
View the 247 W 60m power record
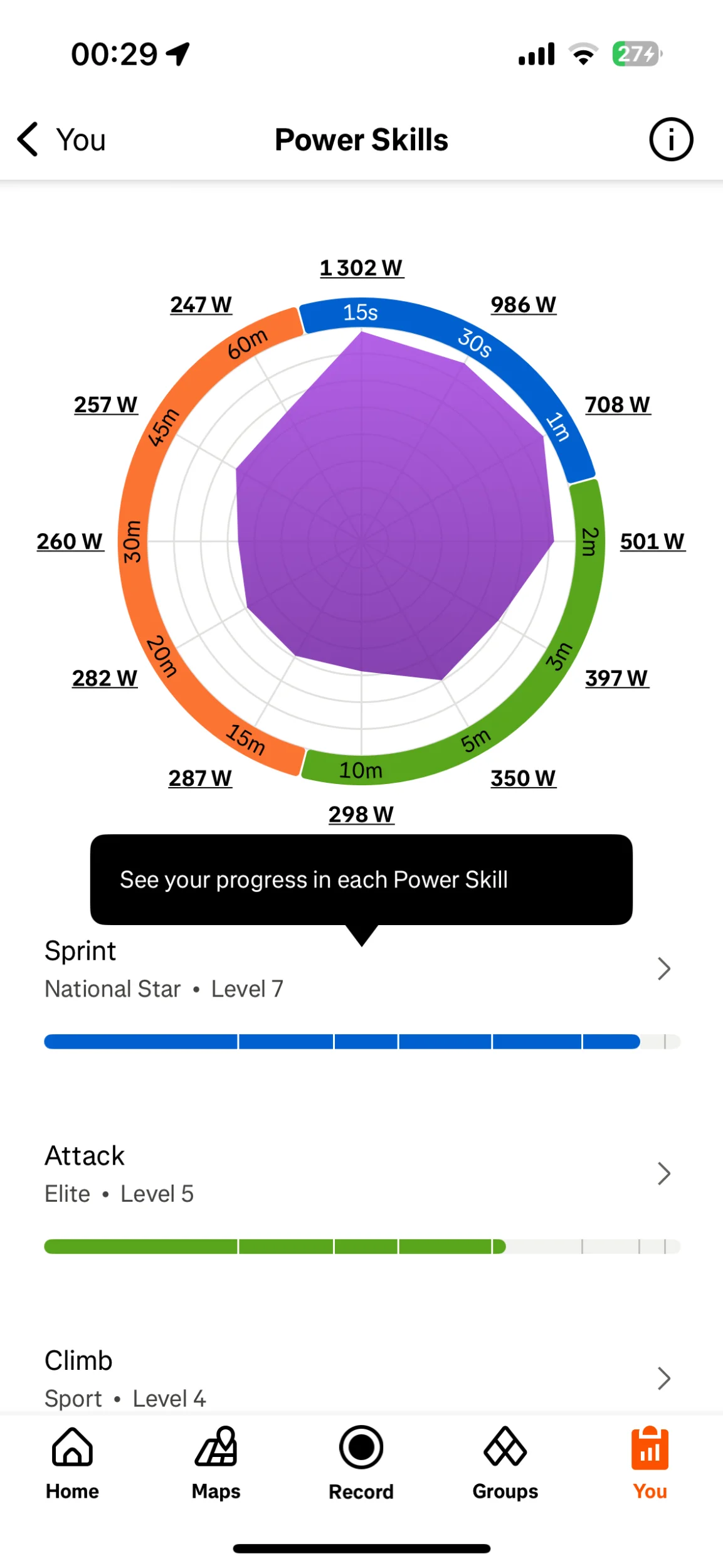(x=201, y=304)
